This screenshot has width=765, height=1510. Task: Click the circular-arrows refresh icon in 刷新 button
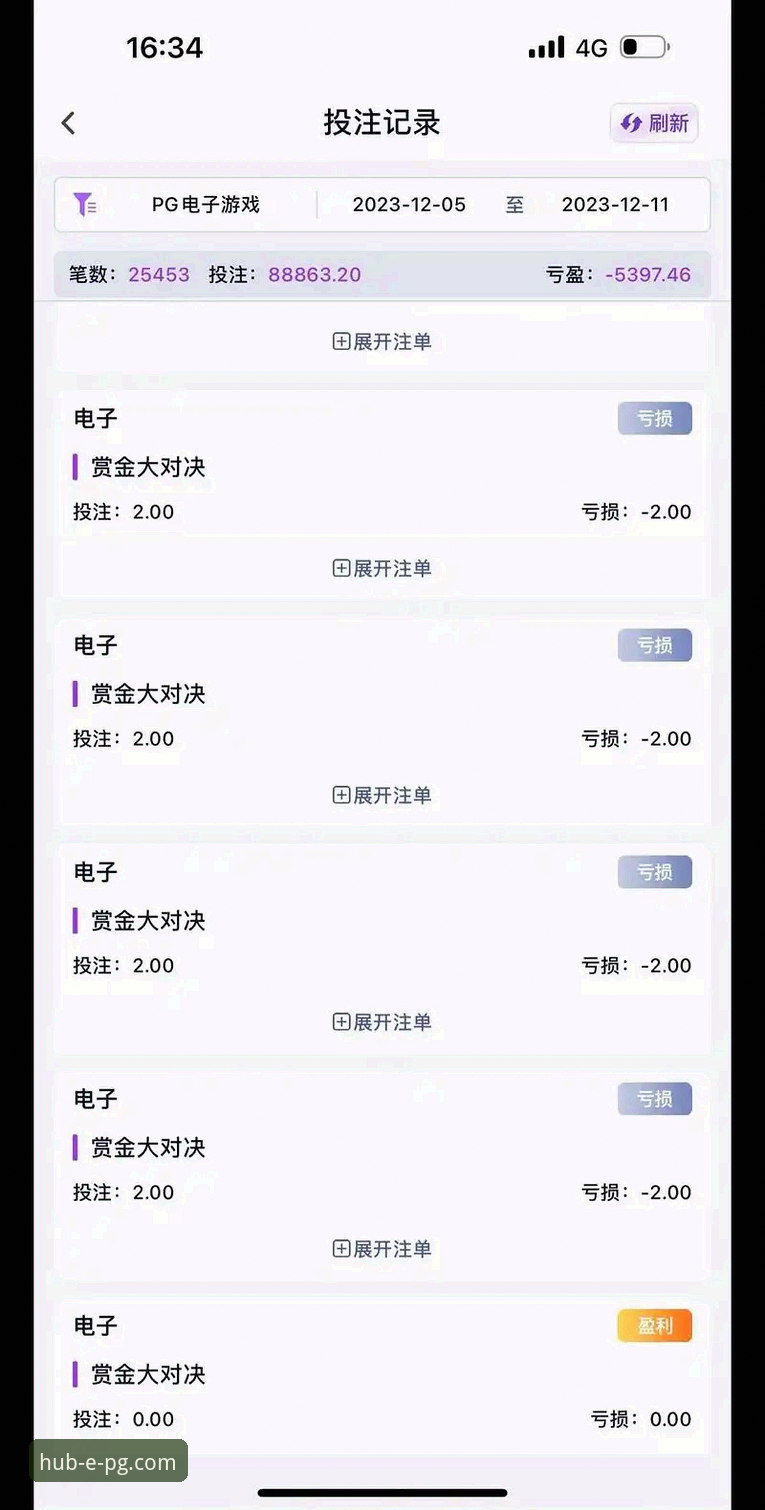(x=630, y=123)
